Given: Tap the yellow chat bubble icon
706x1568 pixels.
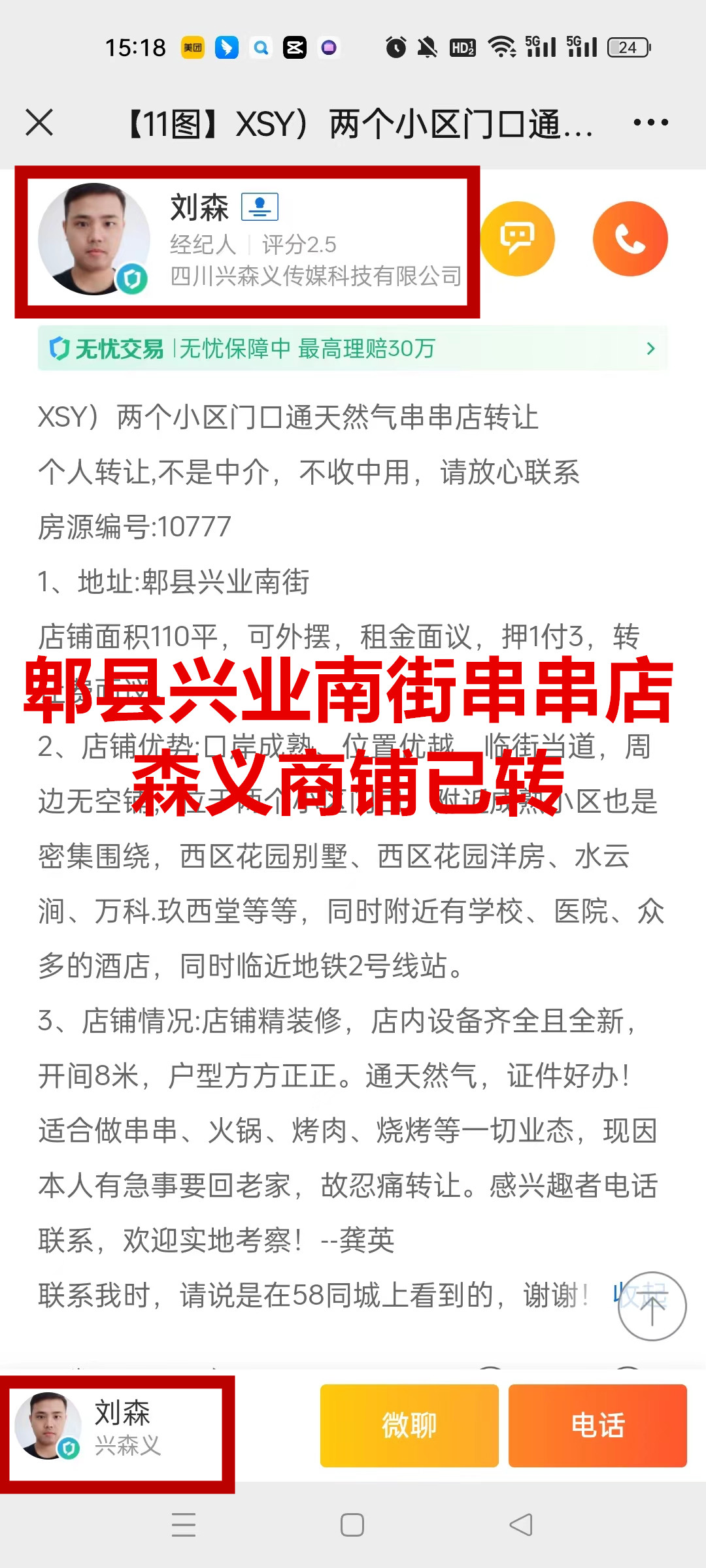Looking at the screenshot, I should pos(517,238).
